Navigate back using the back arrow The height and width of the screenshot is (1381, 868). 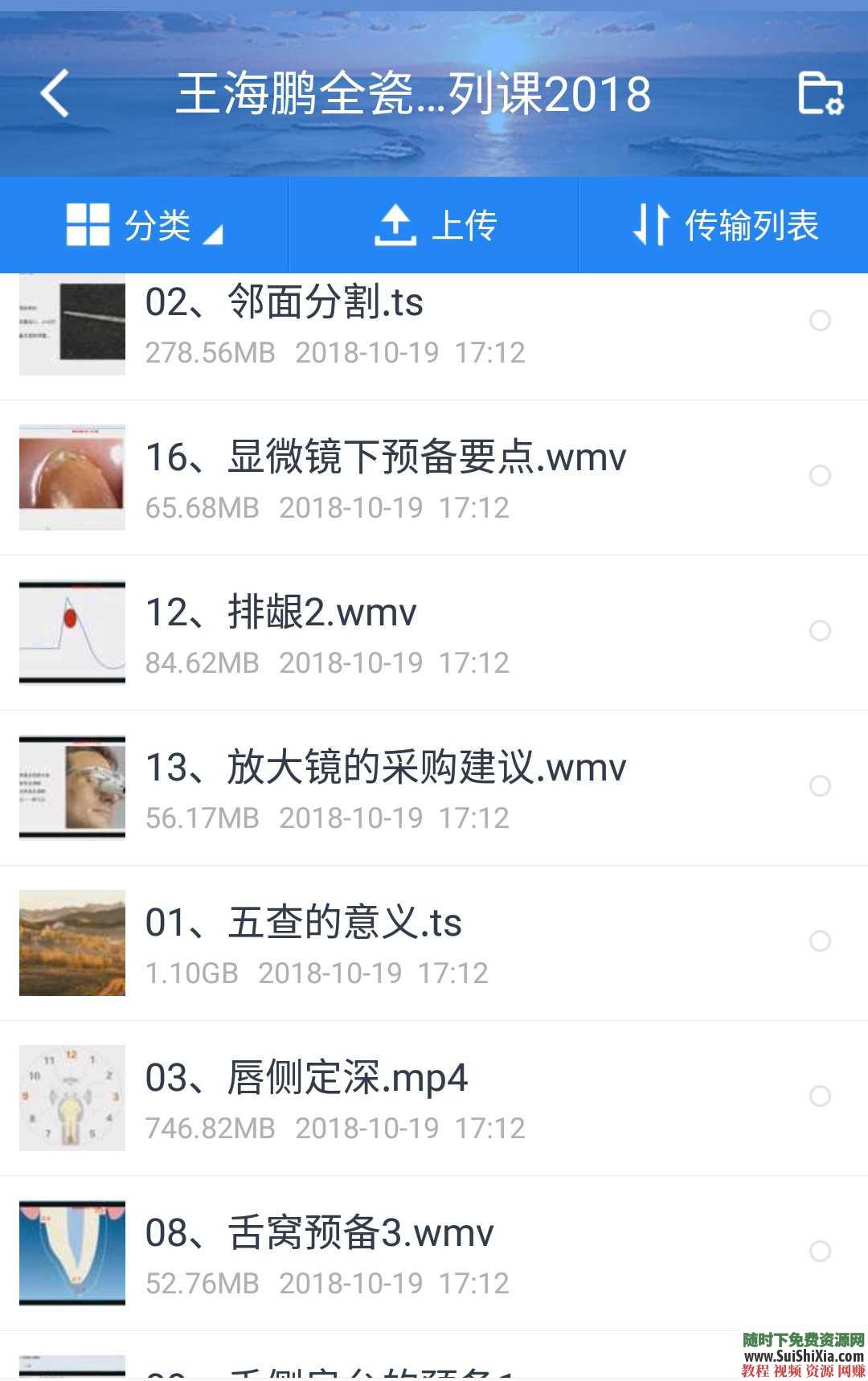[x=55, y=93]
